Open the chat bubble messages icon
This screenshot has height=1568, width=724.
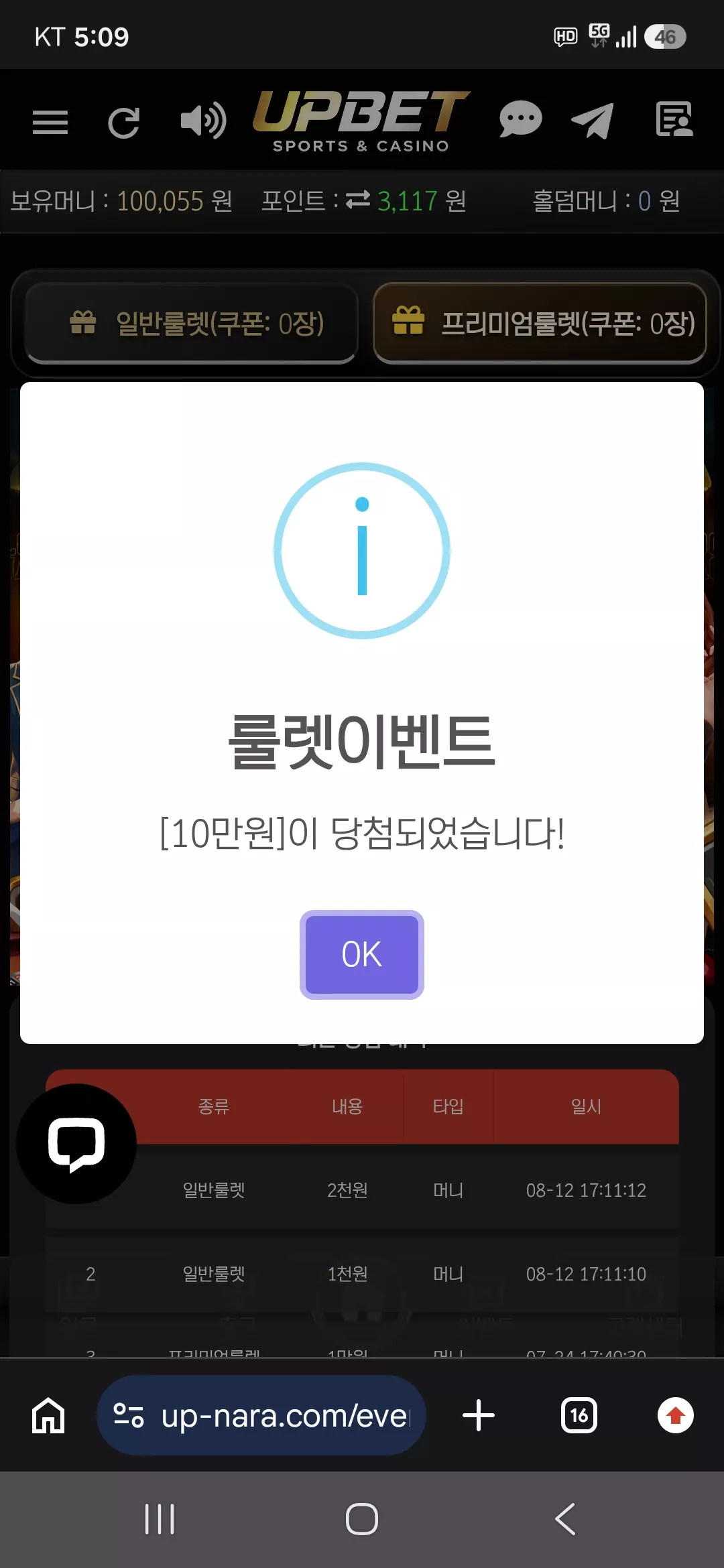point(521,120)
